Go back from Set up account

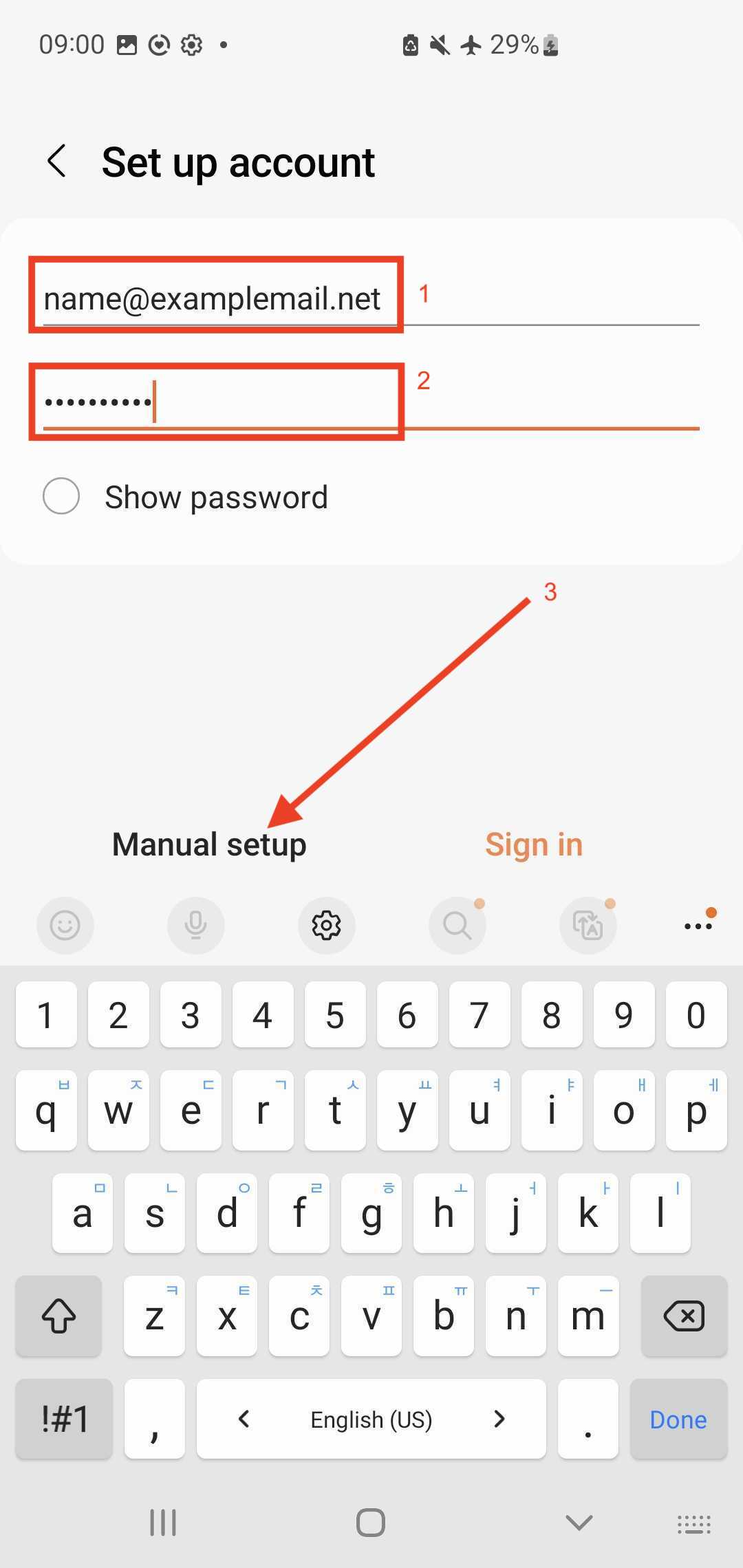click(57, 161)
